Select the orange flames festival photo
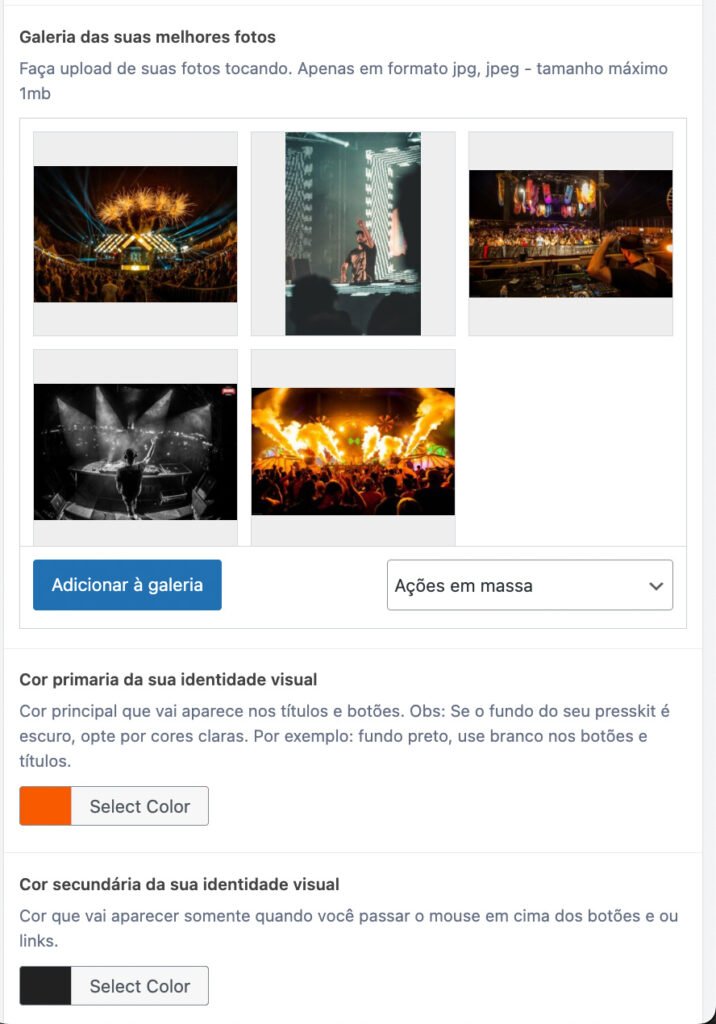The image size is (716, 1024). [x=353, y=451]
